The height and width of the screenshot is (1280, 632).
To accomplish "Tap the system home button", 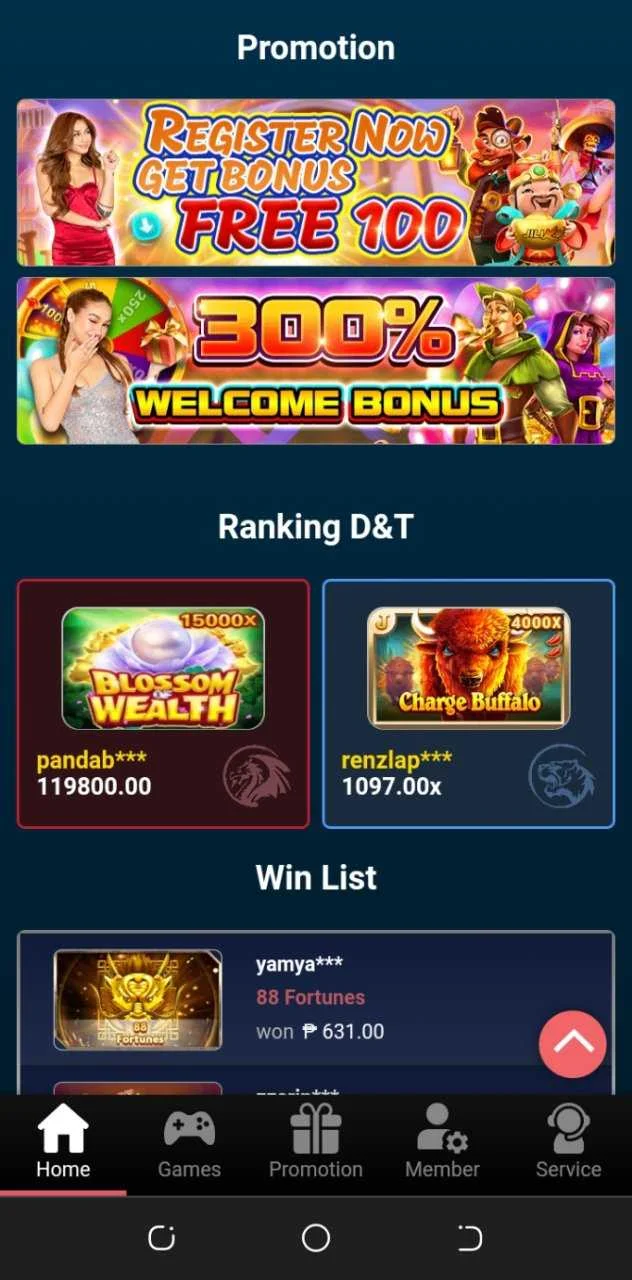I will 316,1238.
